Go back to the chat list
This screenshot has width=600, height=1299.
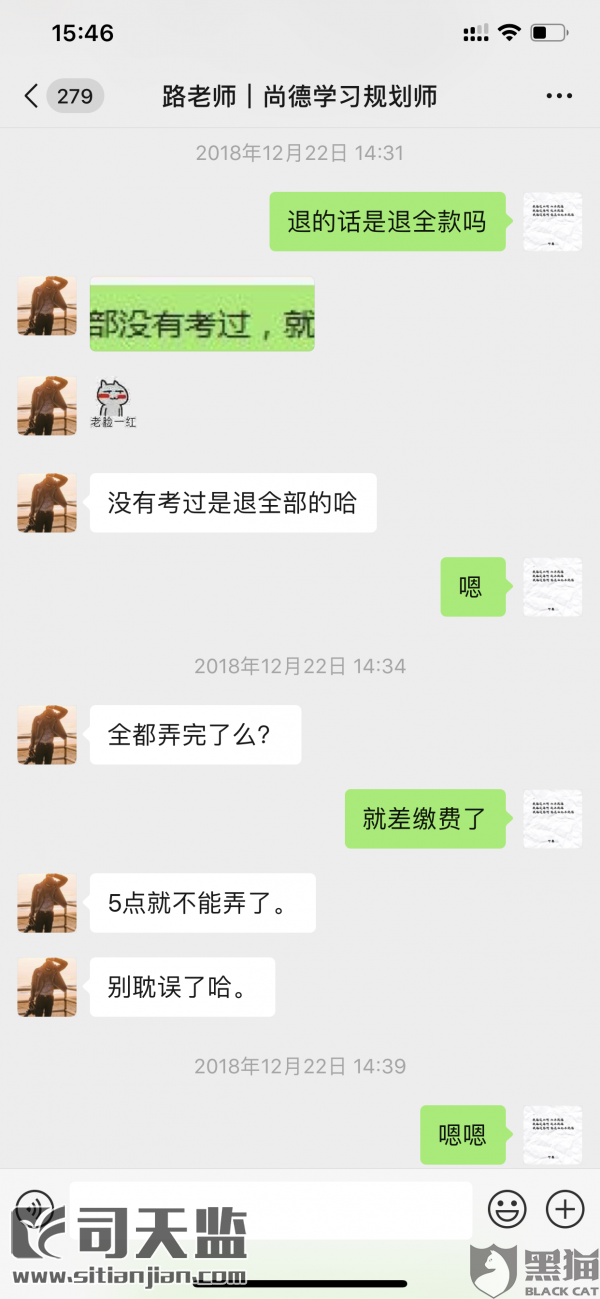pyautogui.click(x=33, y=96)
